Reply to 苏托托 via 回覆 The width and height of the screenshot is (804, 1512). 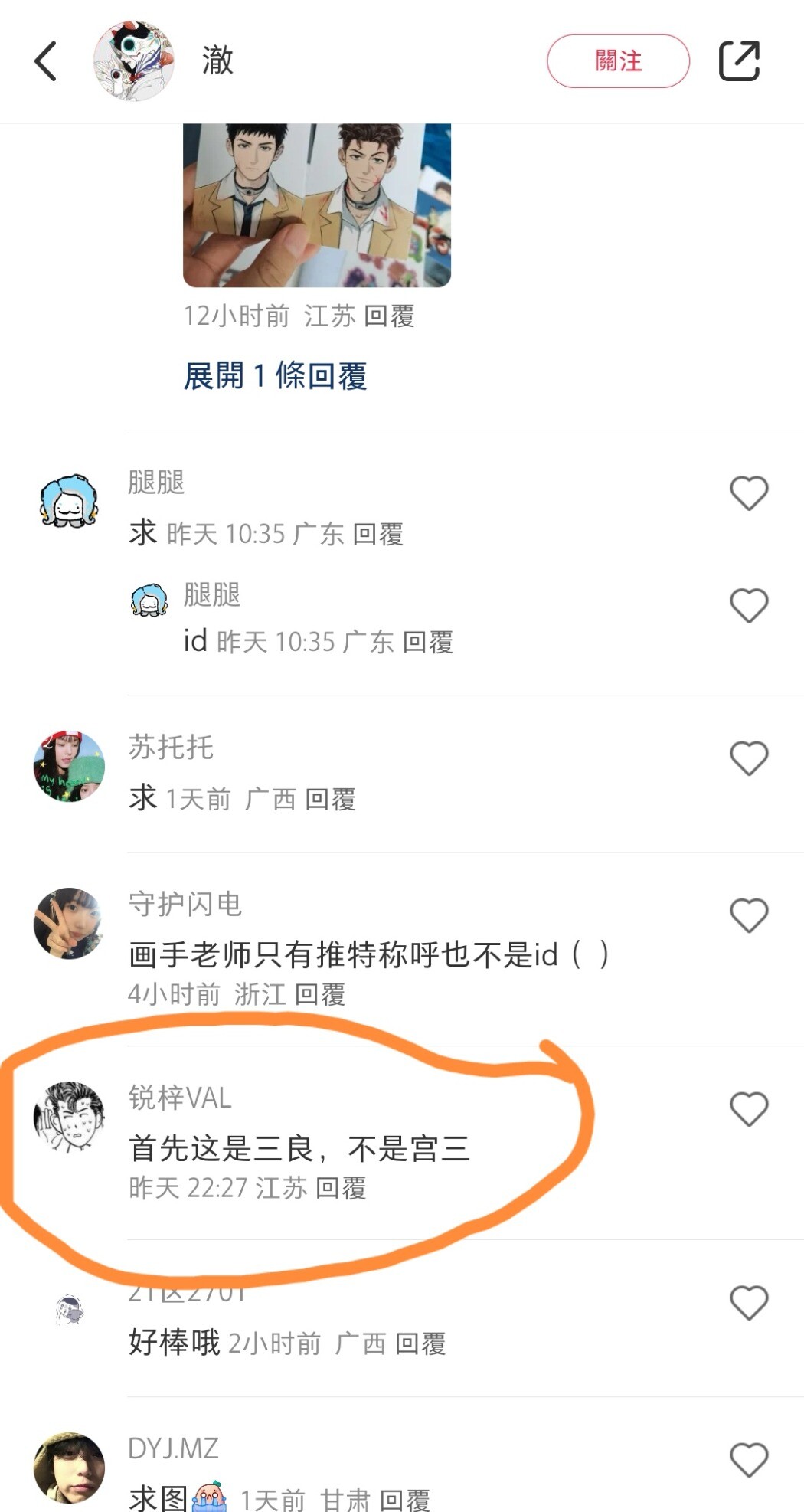click(330, 799)
